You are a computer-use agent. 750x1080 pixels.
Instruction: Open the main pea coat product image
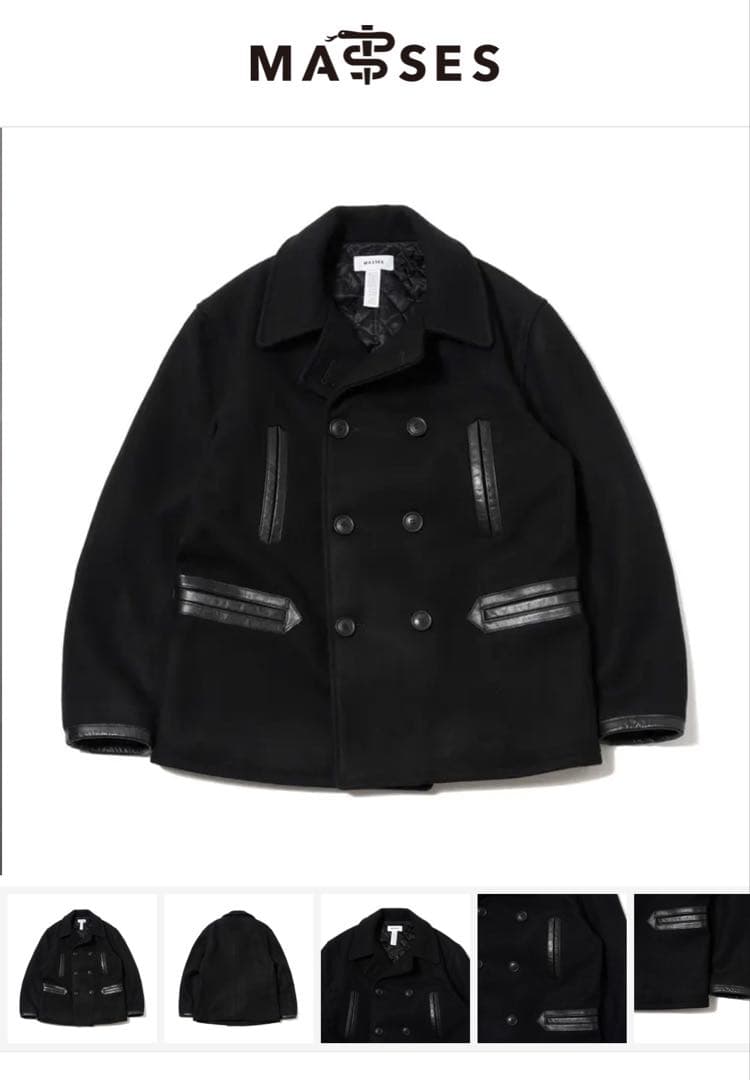(x=375, y=500)
